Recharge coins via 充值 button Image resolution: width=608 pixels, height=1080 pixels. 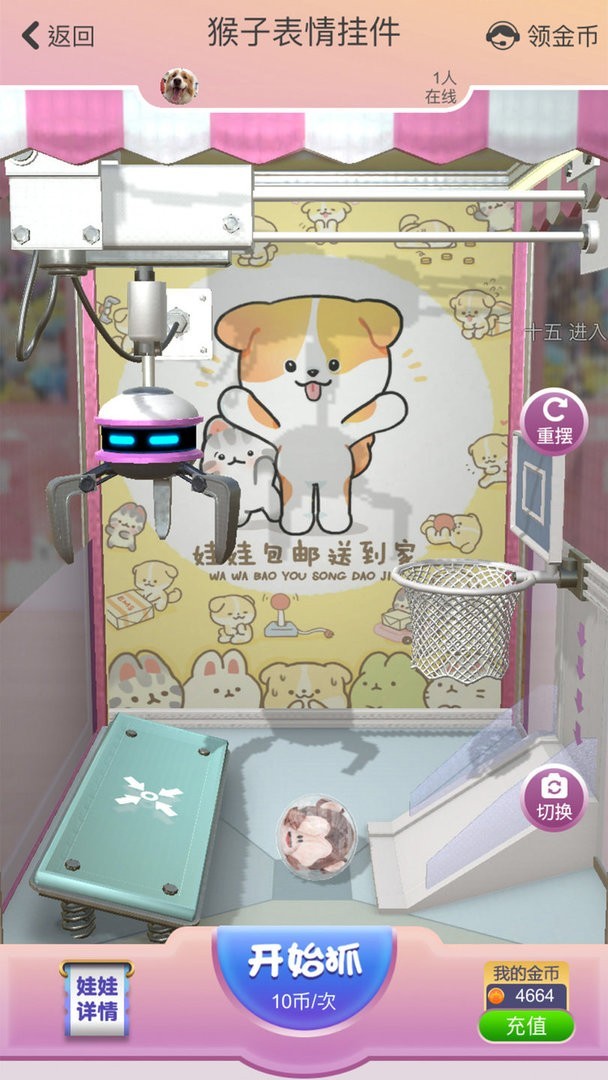(526, 1026)
